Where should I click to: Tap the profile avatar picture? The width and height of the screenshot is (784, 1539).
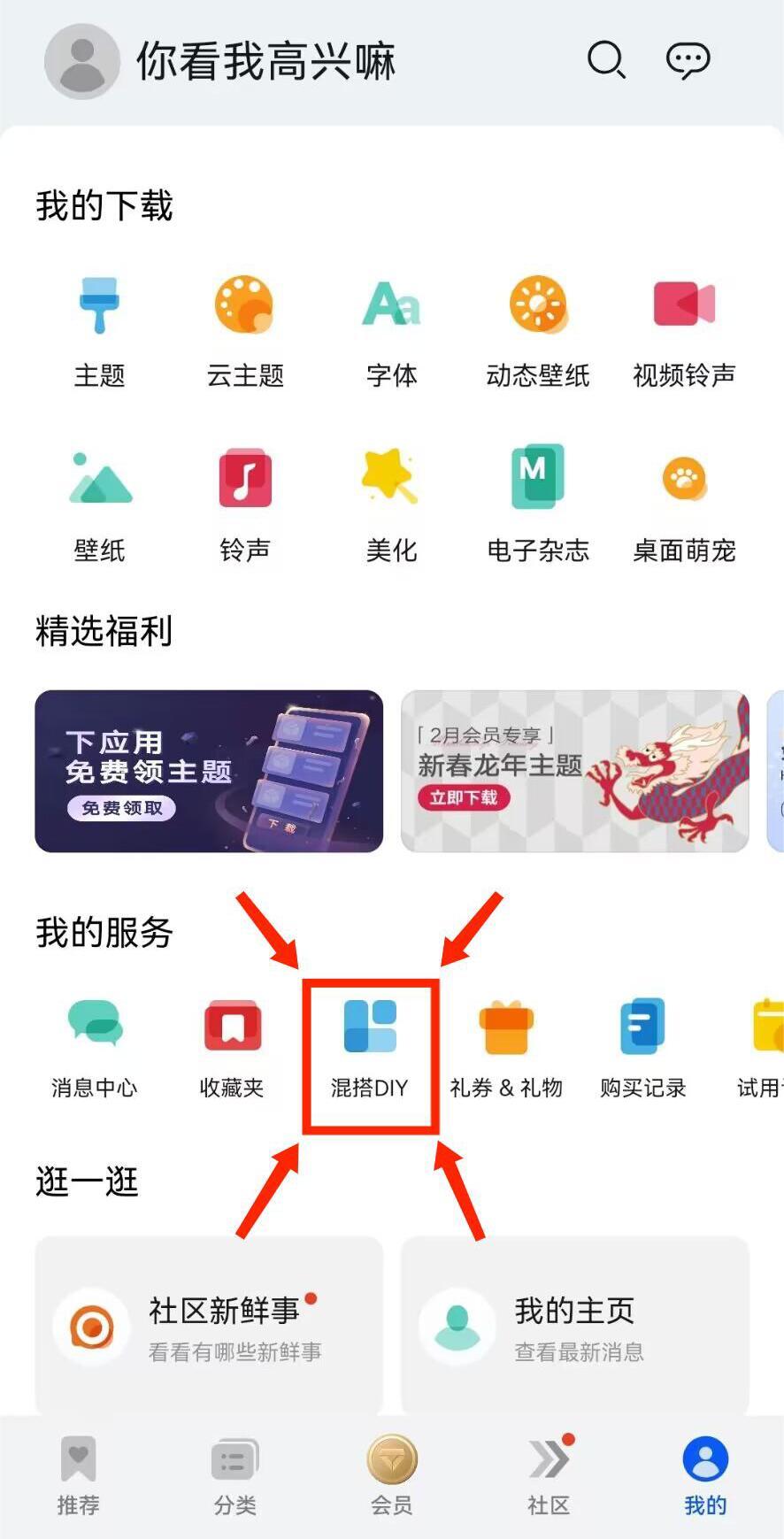click(82, 61)
